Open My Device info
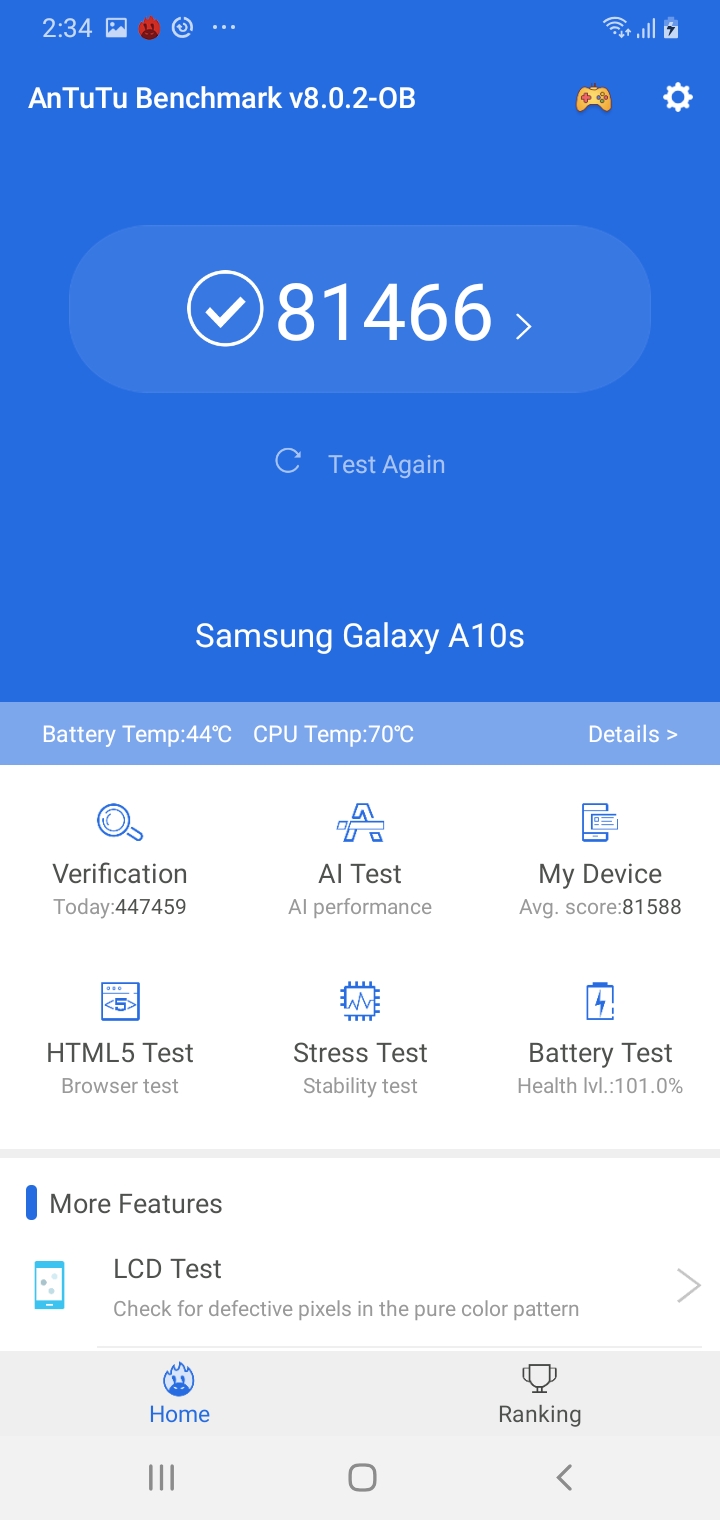The width and height of the screenshot is (720, 1520). [600, 860]
